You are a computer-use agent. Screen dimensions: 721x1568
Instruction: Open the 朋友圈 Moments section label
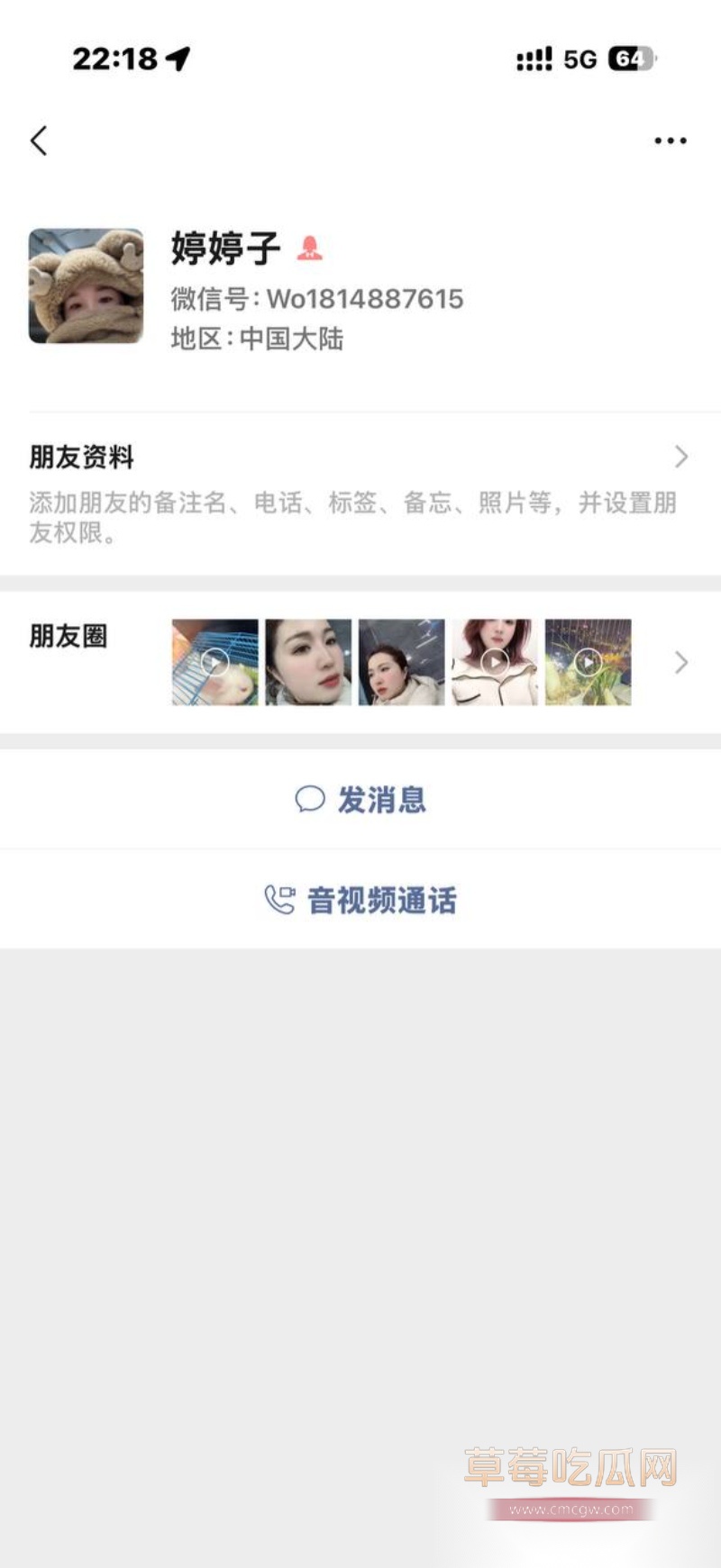(68, 638)
